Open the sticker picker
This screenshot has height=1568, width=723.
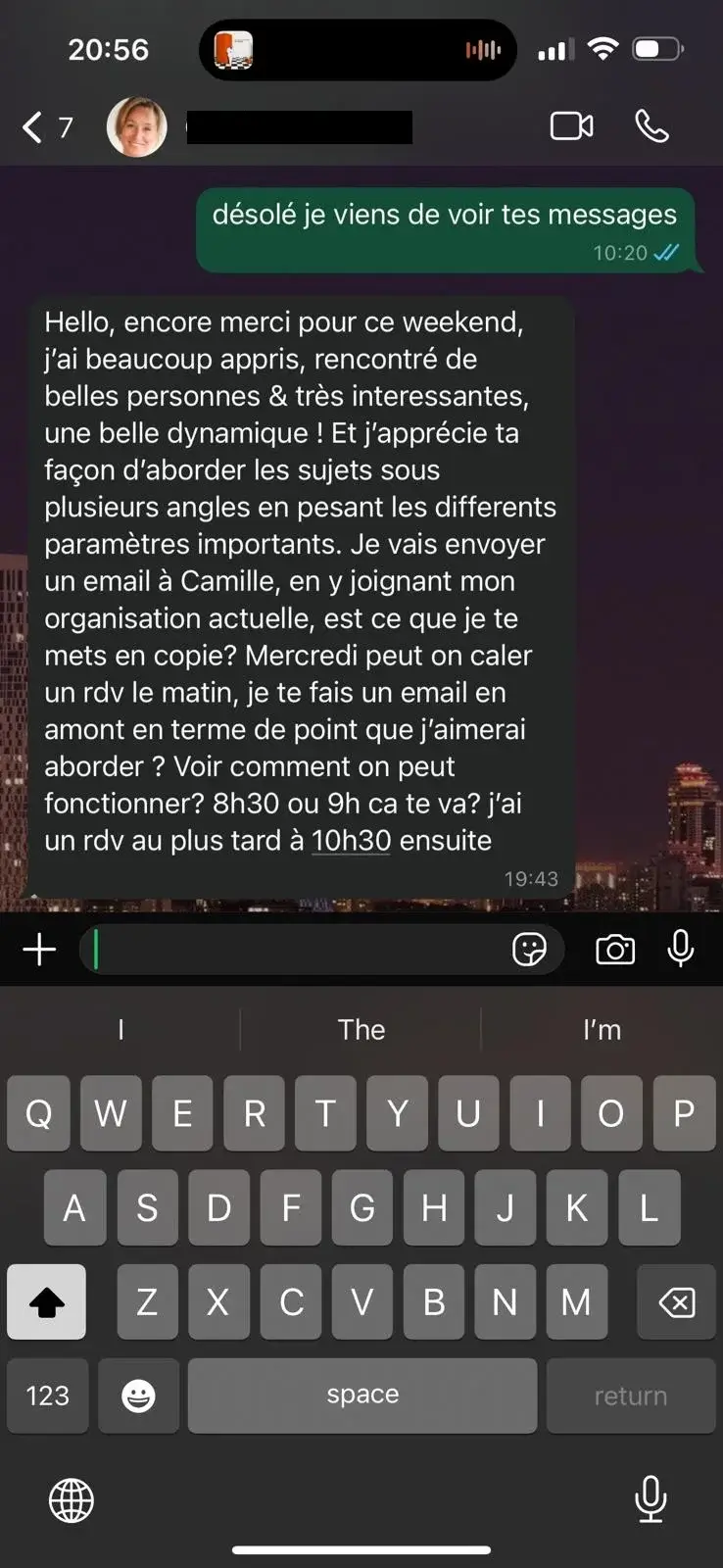(529, 950)
